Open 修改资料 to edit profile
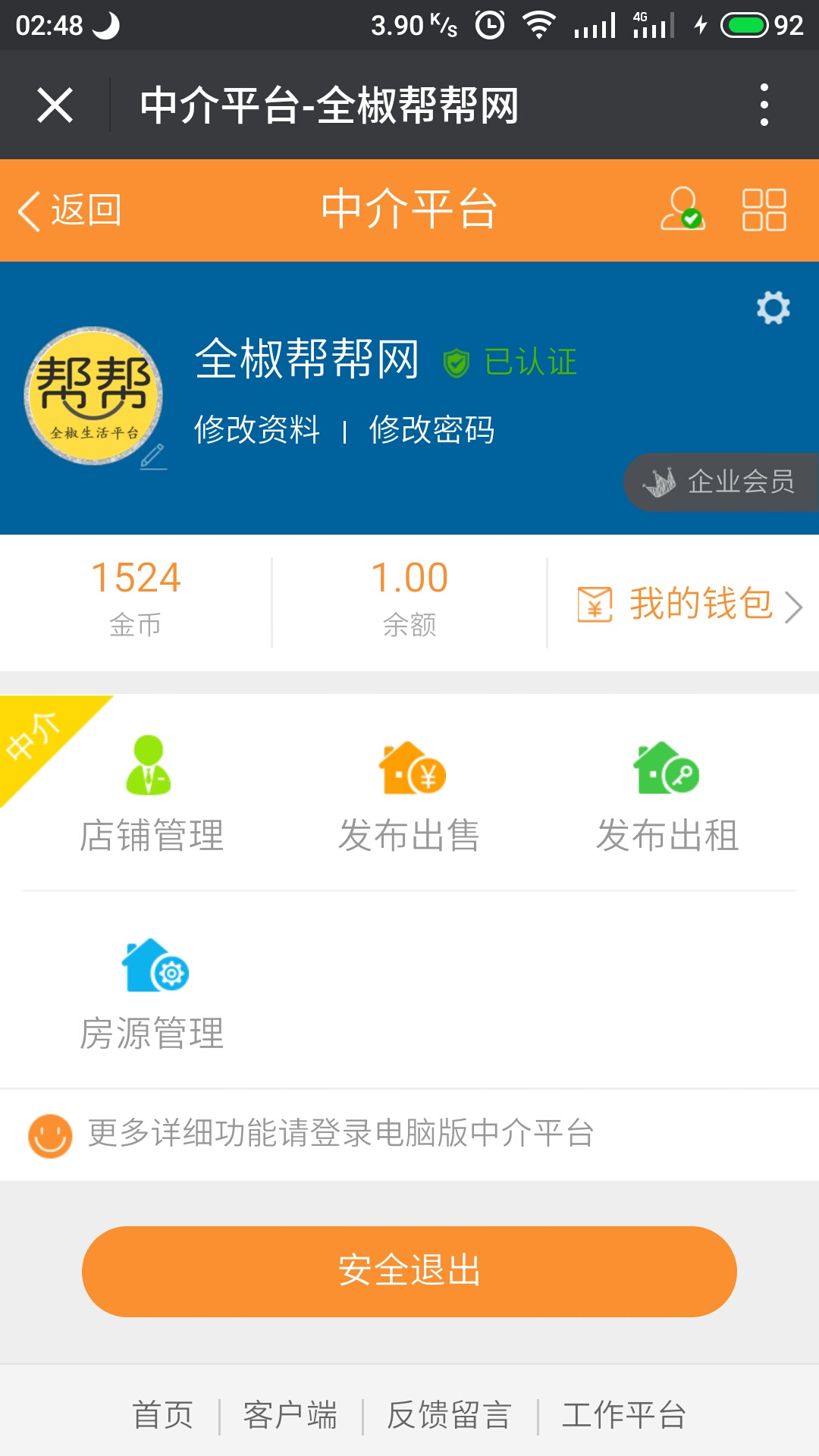 pyautogui.click(x=257, y=430)
